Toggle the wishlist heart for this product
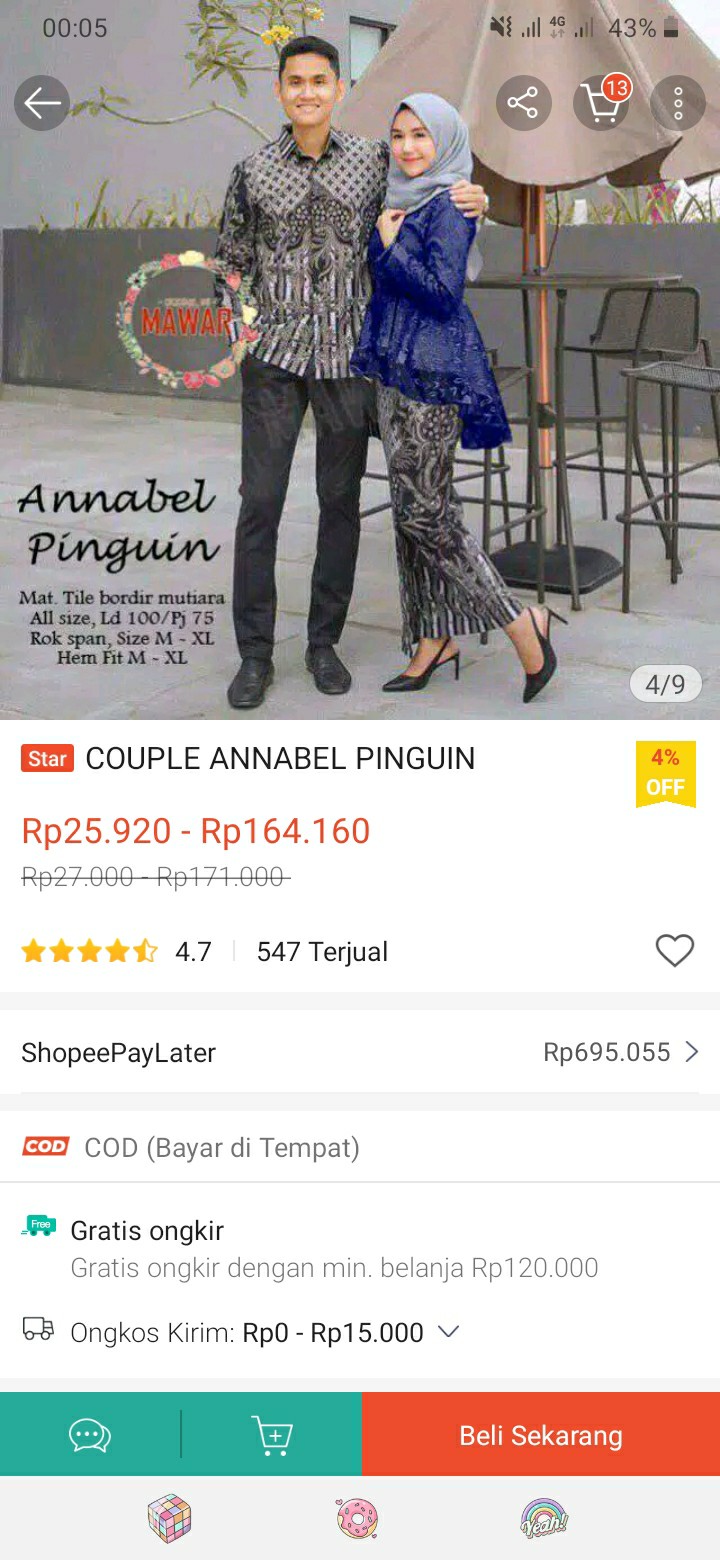Viewport: 720px width, 1560px height. 674,951
